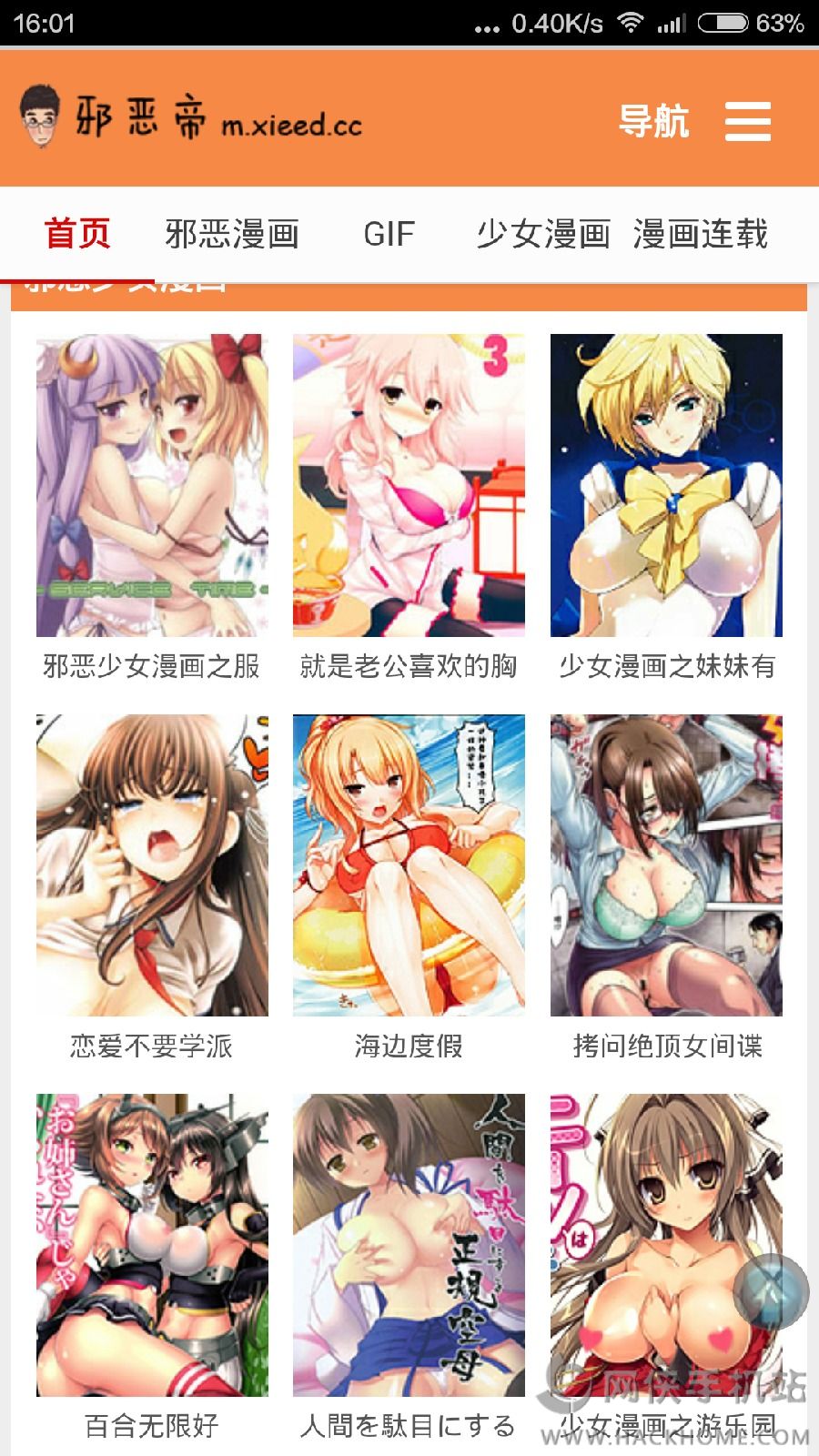Open the comic 就是老公喜欢的胸
The height and width of the screenshot is (1456, 819).
pos(409,485)
